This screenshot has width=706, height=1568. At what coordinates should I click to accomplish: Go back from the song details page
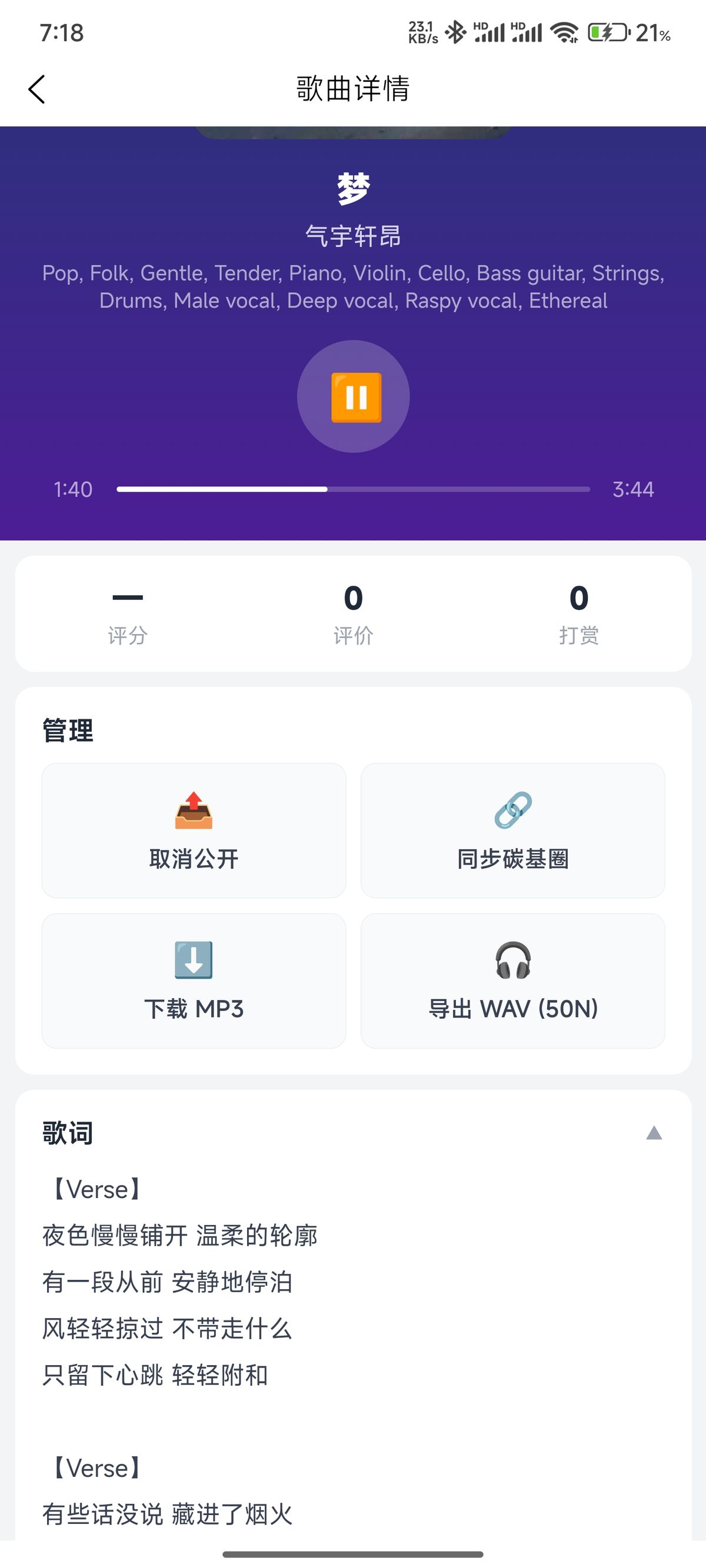tap(37, 89)
